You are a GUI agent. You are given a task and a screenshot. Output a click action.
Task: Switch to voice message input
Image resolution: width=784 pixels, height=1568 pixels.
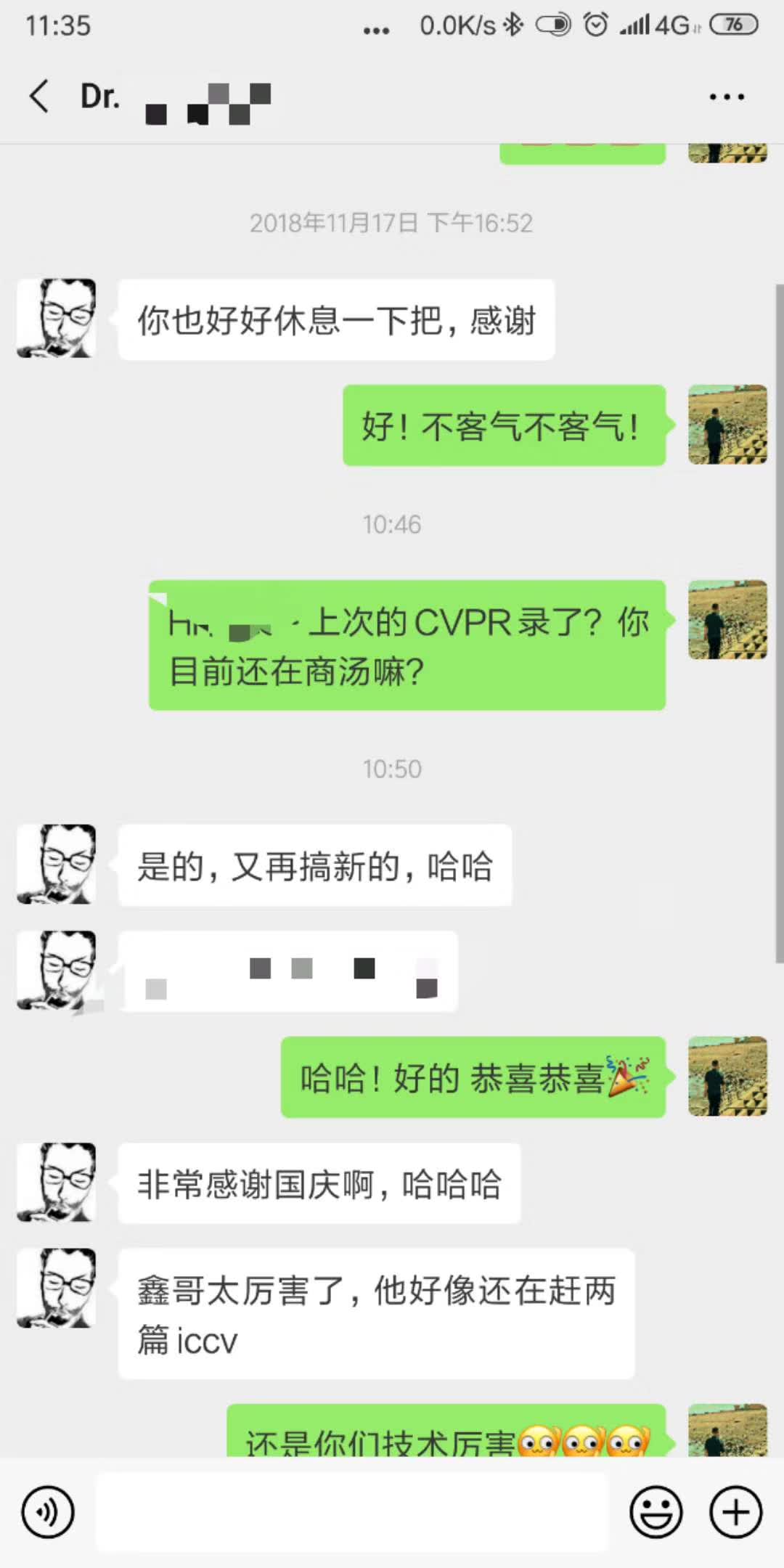point(48,1513)
